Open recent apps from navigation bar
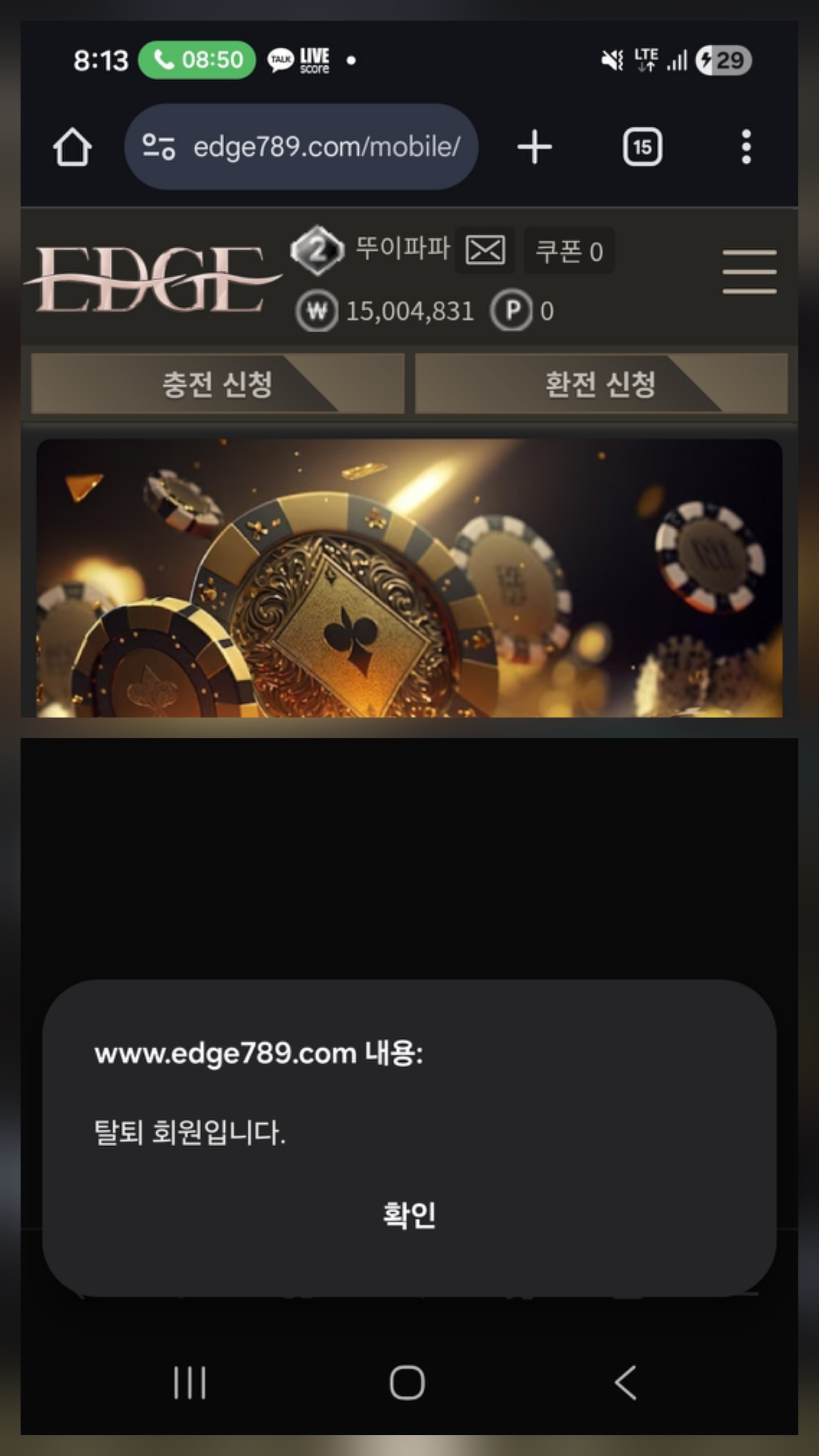Viewport: 819px width, 1456px height. coord(190,1382)
